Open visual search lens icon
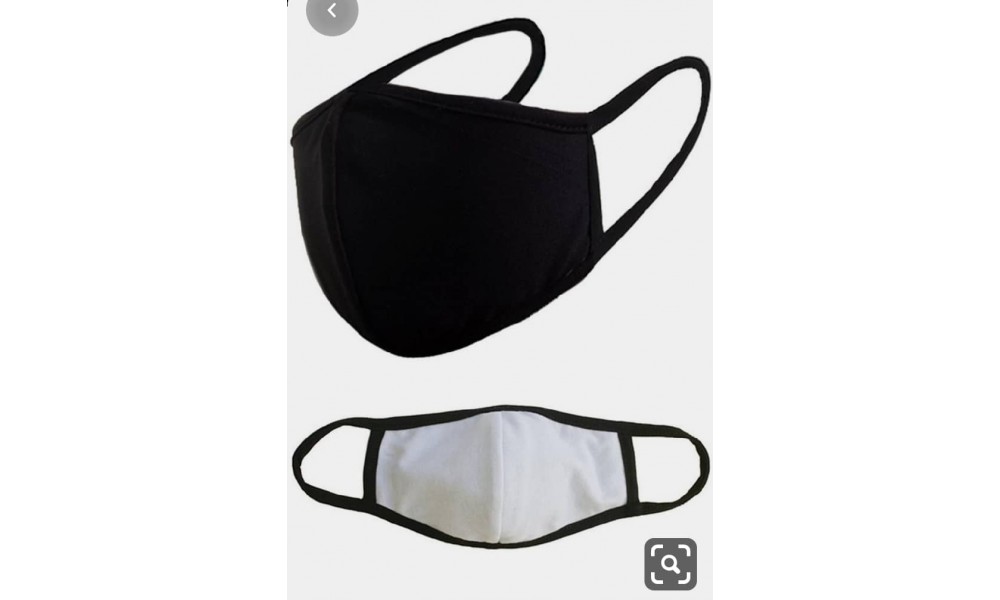1000x600 pixels. click(x=670, y=564)
